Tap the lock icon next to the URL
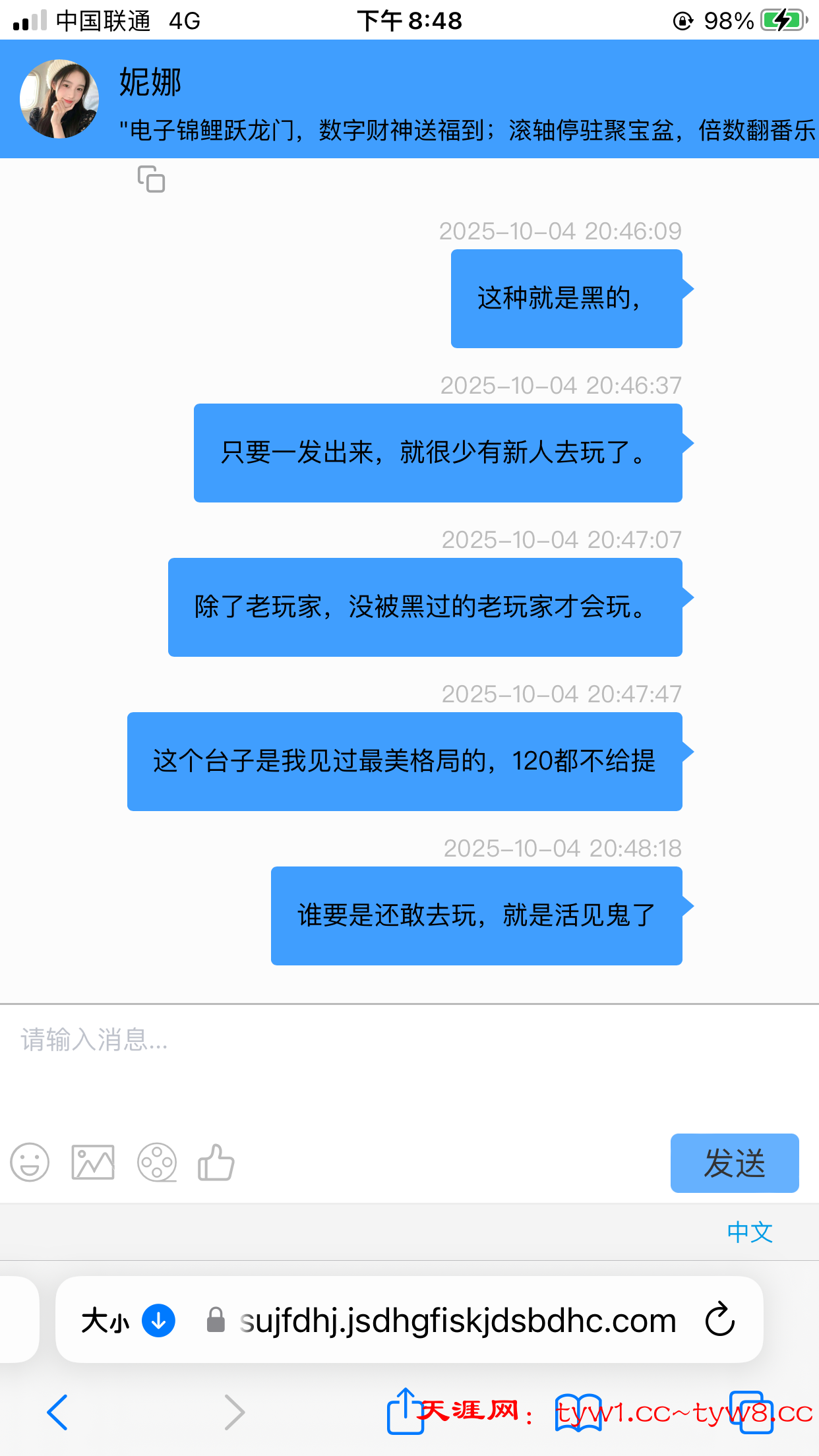Image resolution: width=819 pixels, height=1456 pixels. tap(214, 1319)
